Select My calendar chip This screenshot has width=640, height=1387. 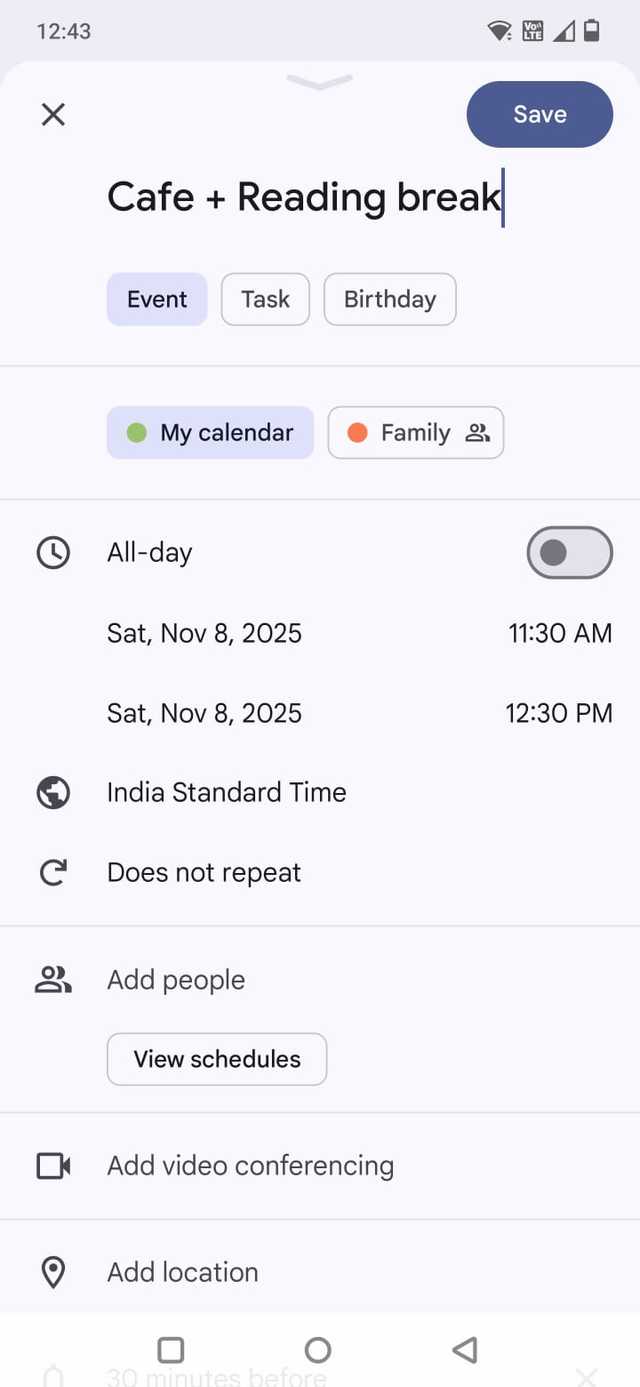pos(210,433)
